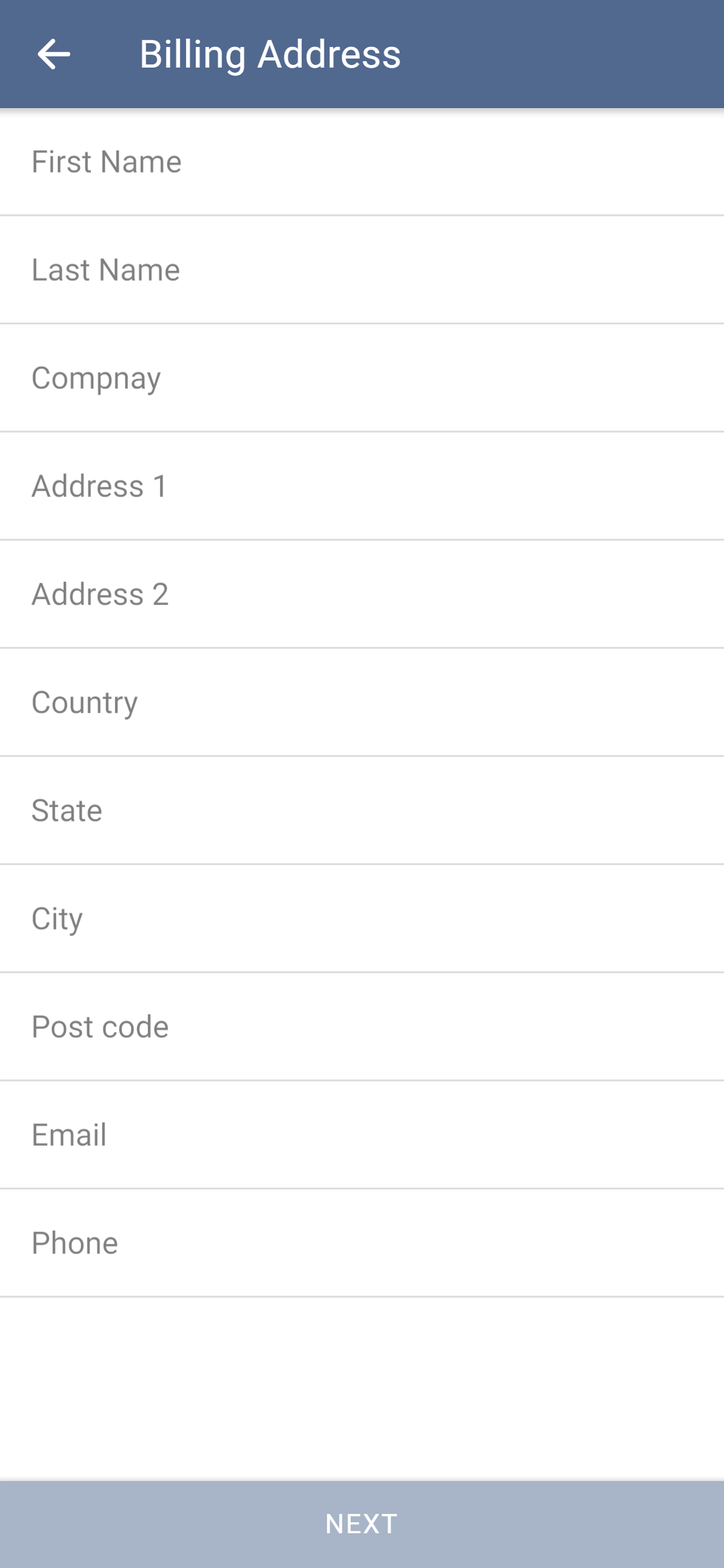Click the header area left of the title
Viewport: 724px width, 1568px height.
coord(103,54)
